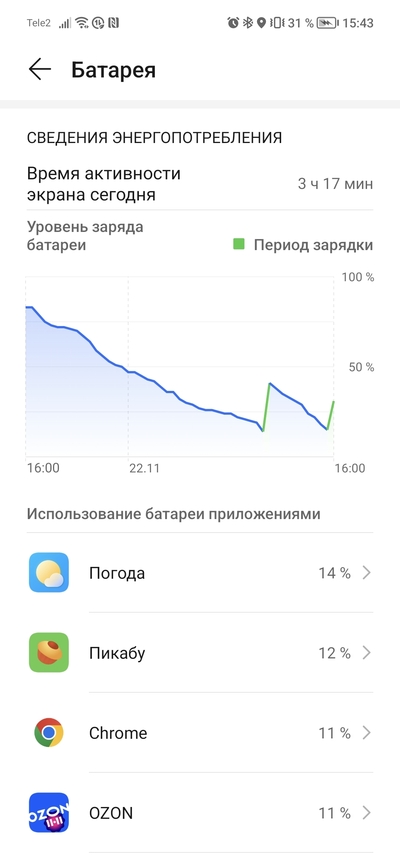The image size is (400, 867).
Task: Open battery usage details for Chrome
Action: [200, 733]
